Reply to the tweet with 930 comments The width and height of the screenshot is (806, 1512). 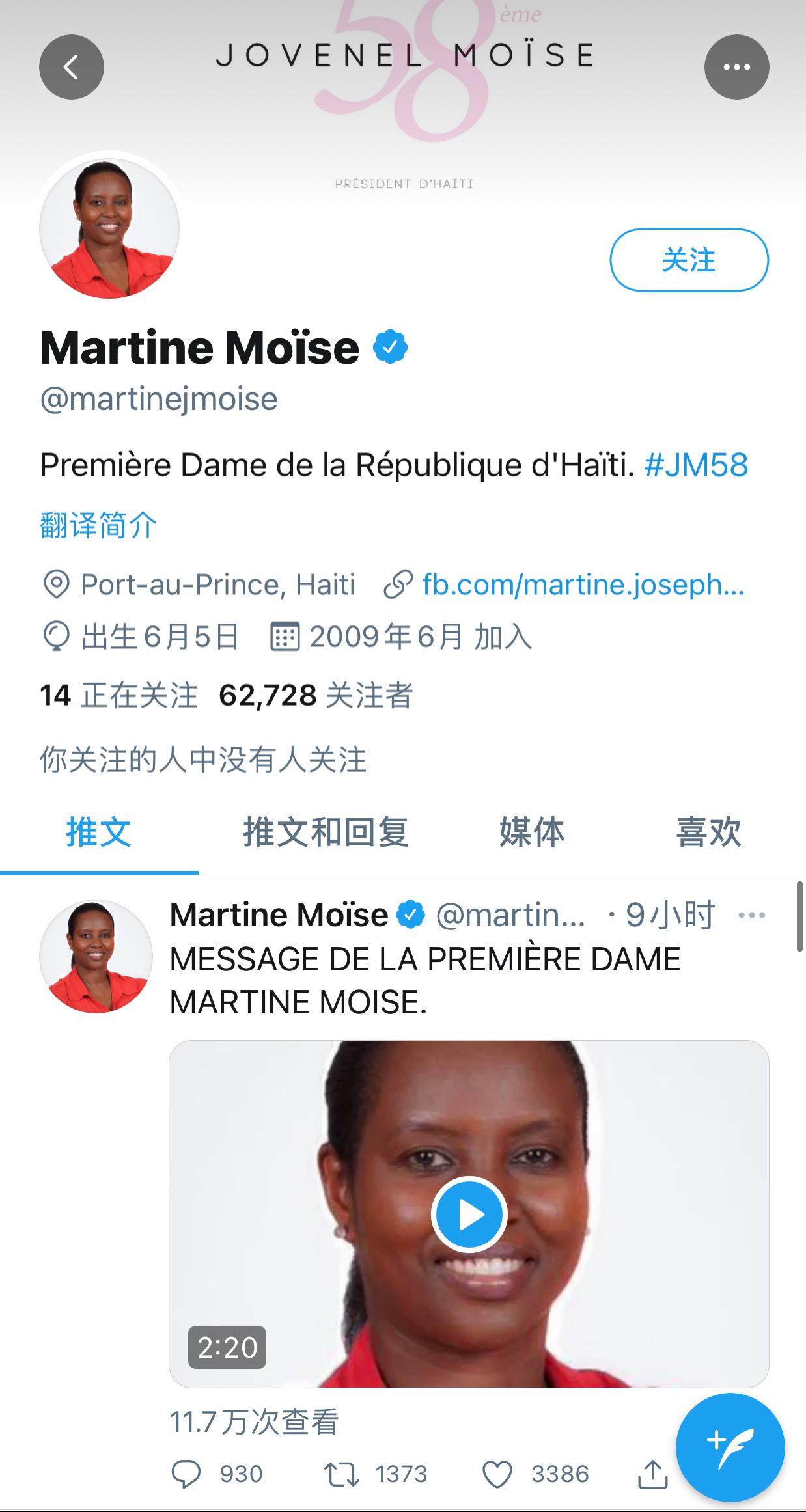point(186,1474)
